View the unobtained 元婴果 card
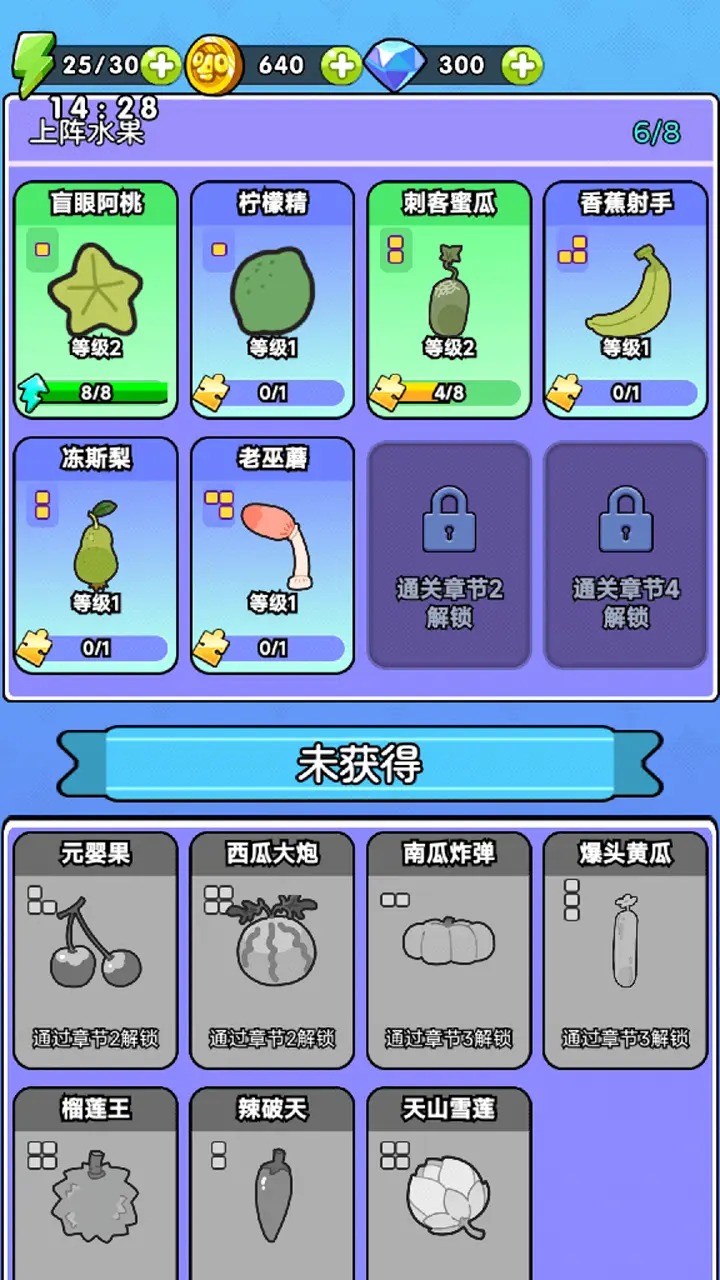The image size is (720, 1280). pyautogui.click(x=96, y=950)
